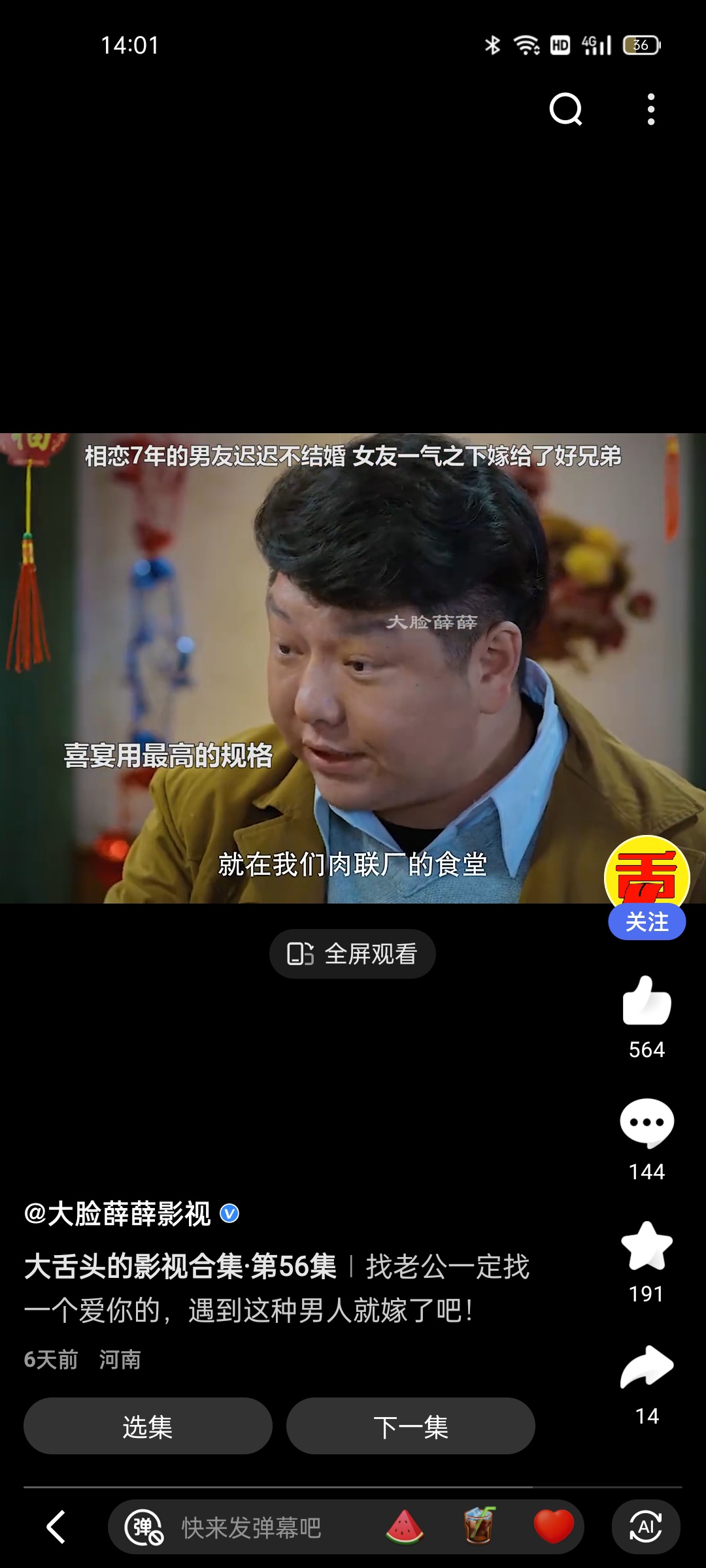
Task: Open the AI assistant button
Action: pos(646,1527)
